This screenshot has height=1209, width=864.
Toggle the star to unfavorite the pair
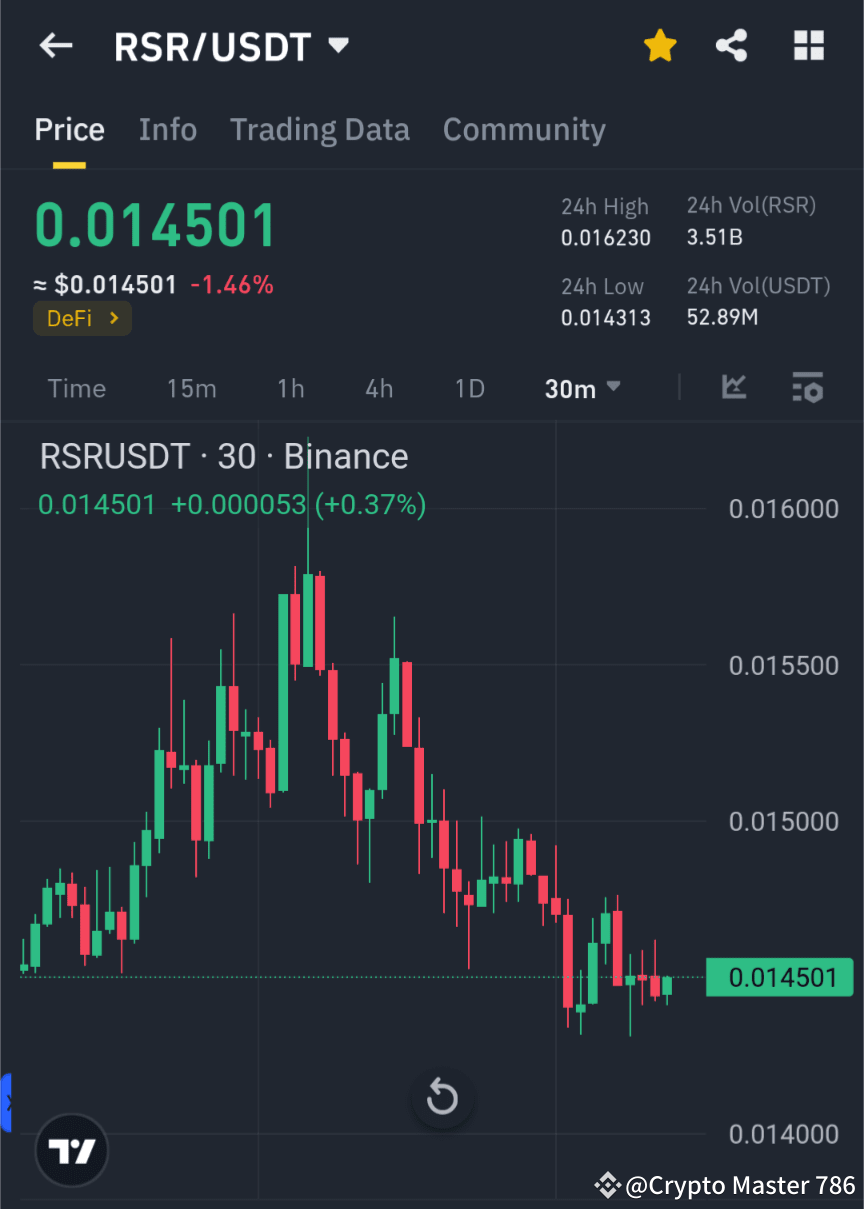click(660, 45)
